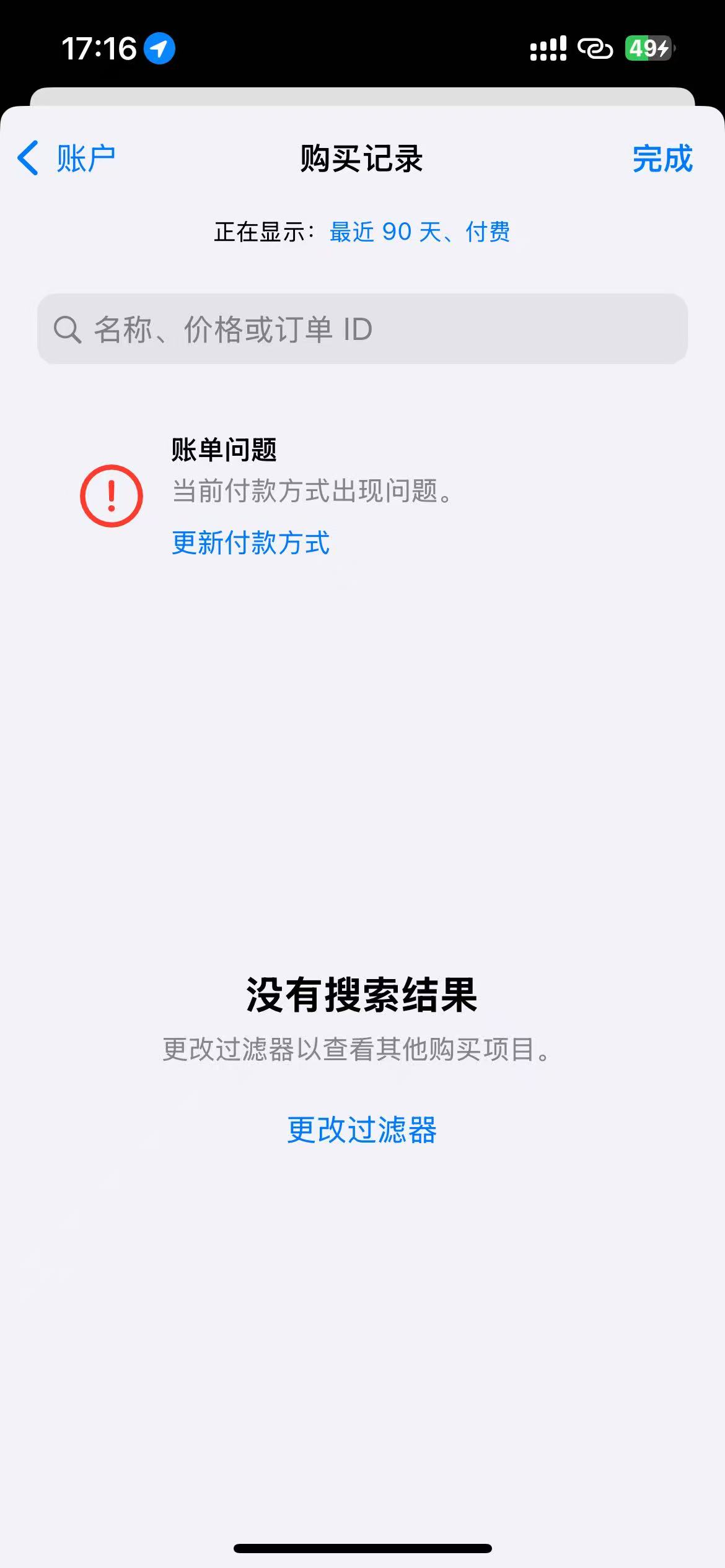Open the 更新付款方式 link

tap(250, 543)
